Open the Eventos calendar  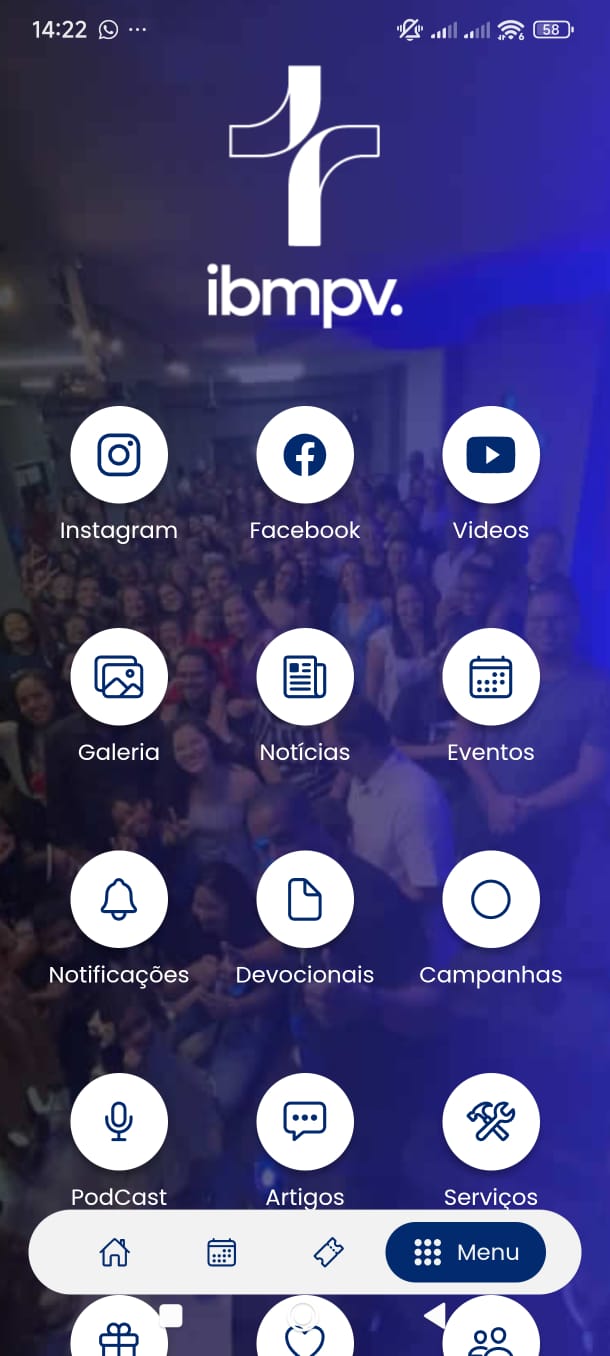click(x=491, y=677)
